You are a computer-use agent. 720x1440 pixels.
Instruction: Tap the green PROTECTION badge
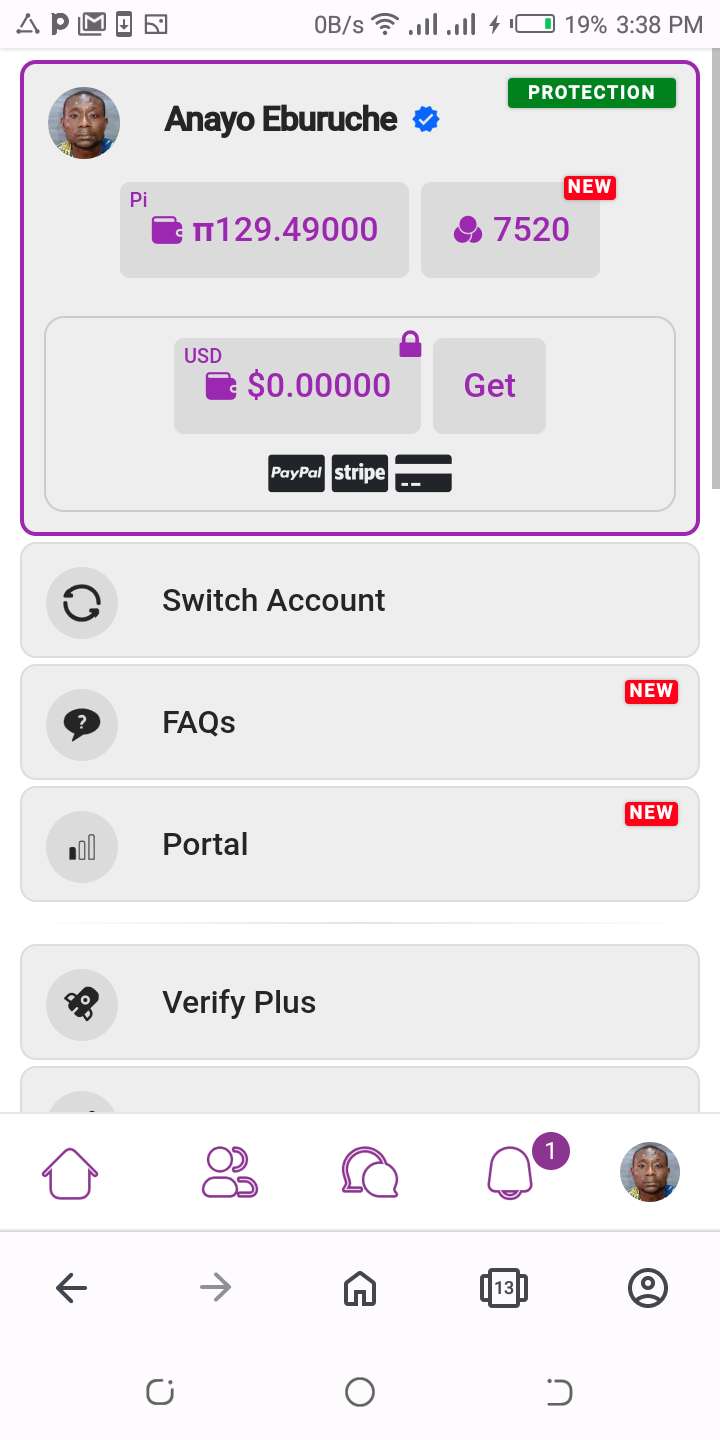point(591,93)
